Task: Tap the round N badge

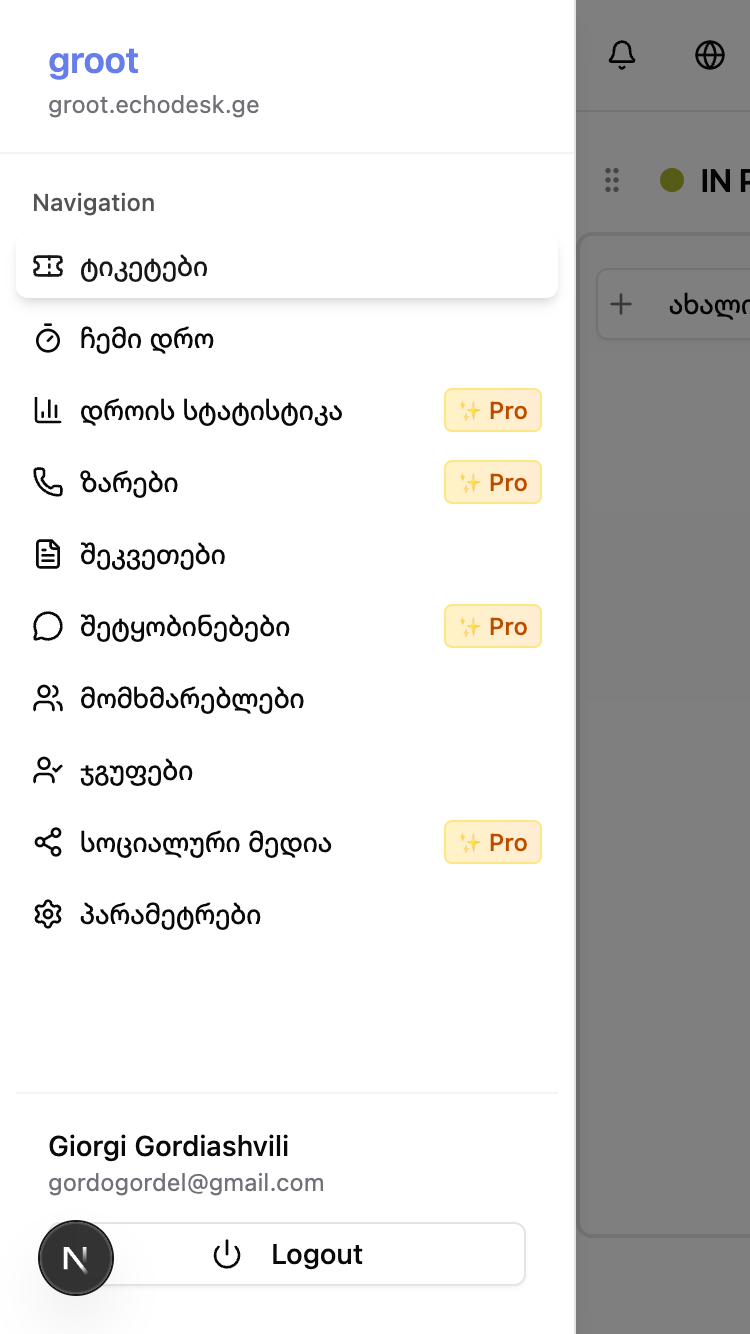Action: (x=76, y=1258)
